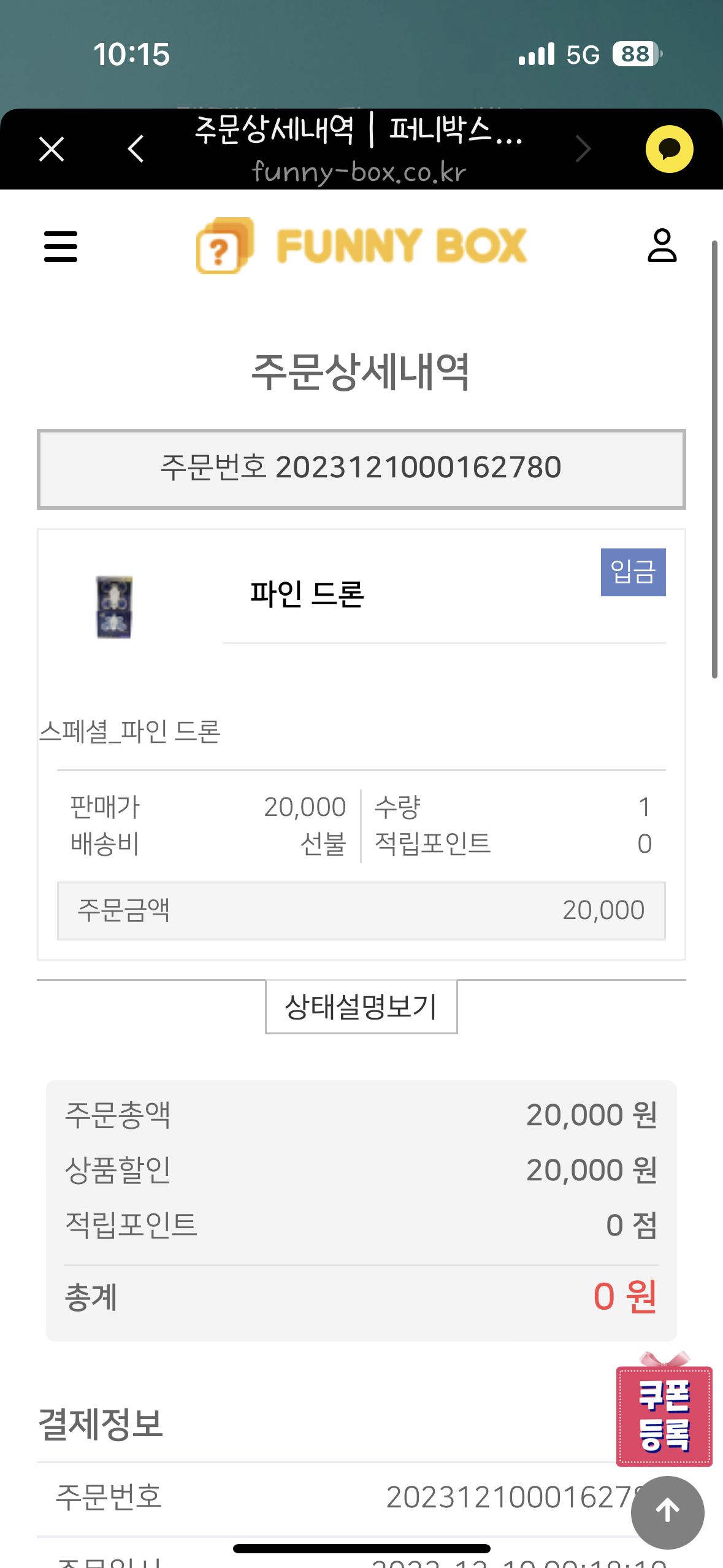Open the yellow chat bubble button
723x1568 pixels.
pyautogui.click(x=669, y=149)
